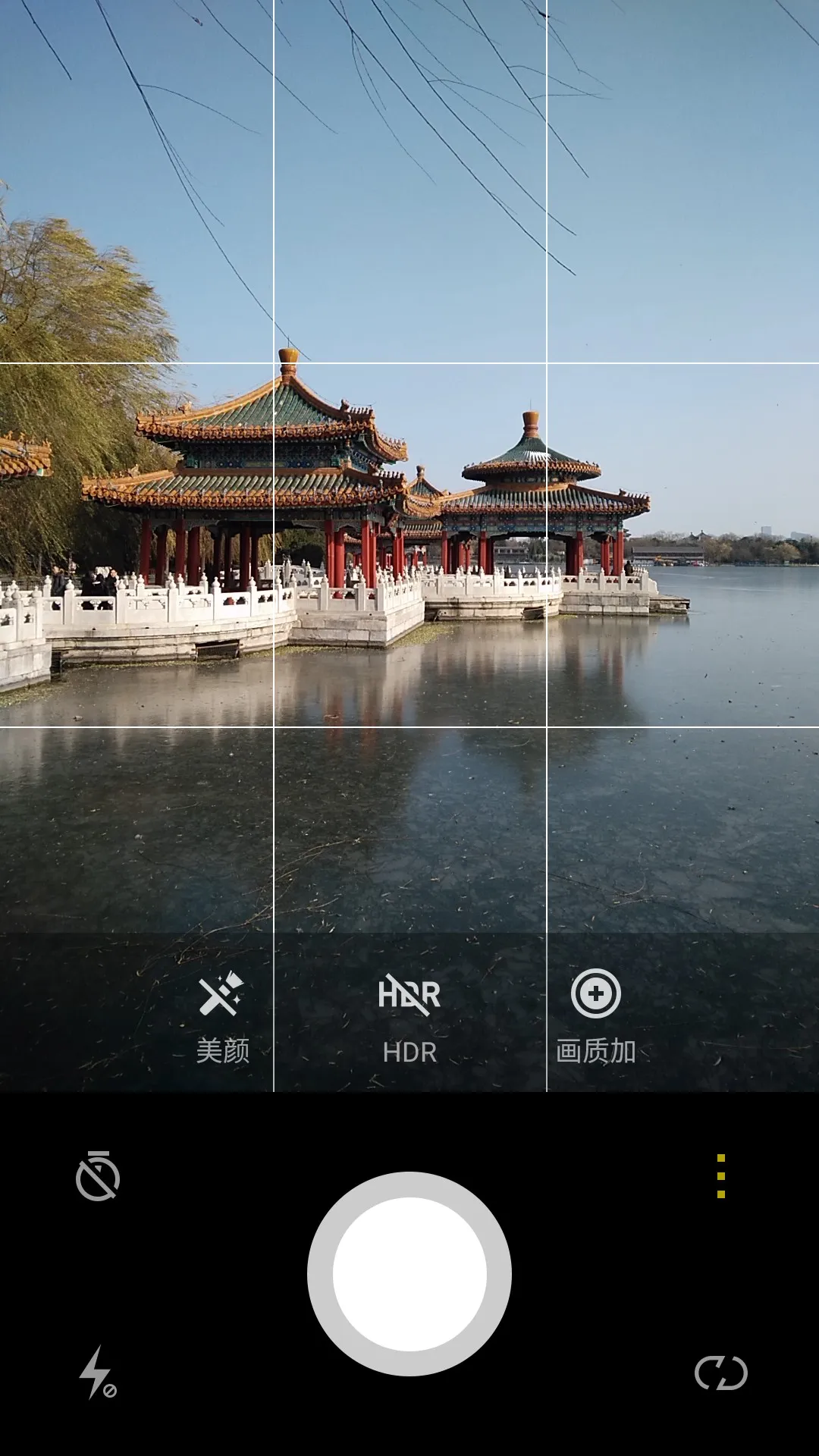Open the self-timer setting
Image resolution: width=819 pixels, height=1456 pixels.
pyautogui.click(x=98, y=1176)
